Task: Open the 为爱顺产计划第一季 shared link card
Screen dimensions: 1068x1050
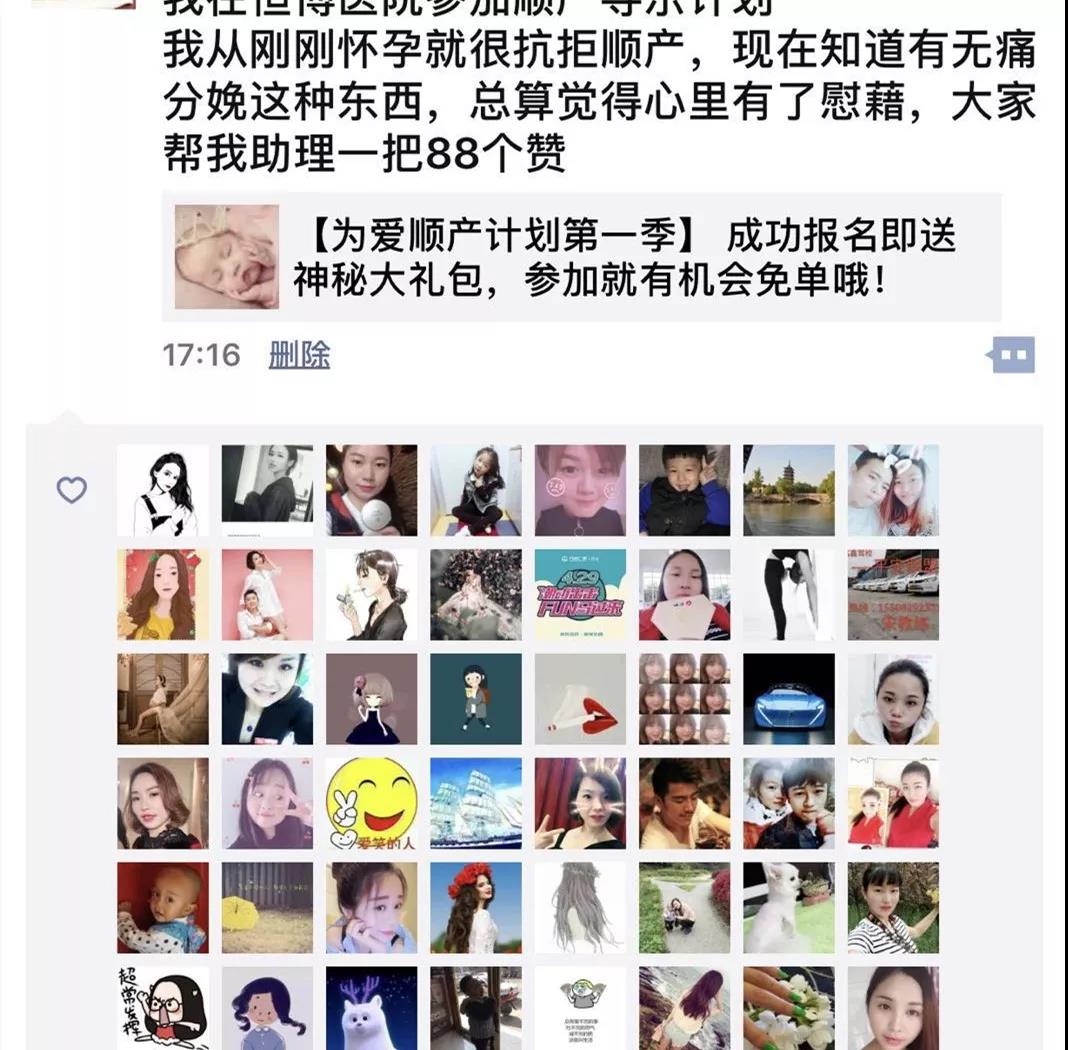Action: [x=581, y=257]
